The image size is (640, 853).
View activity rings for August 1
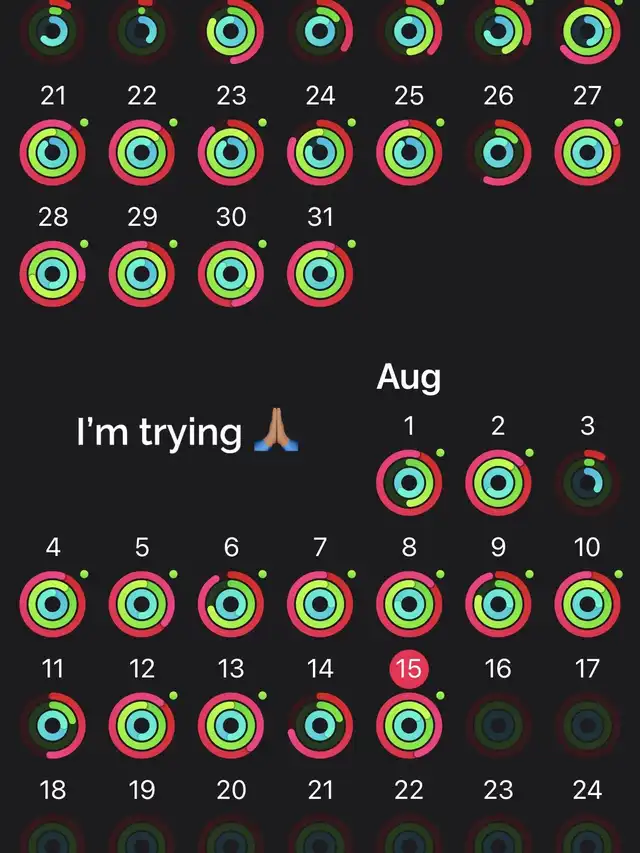[409, 483]
